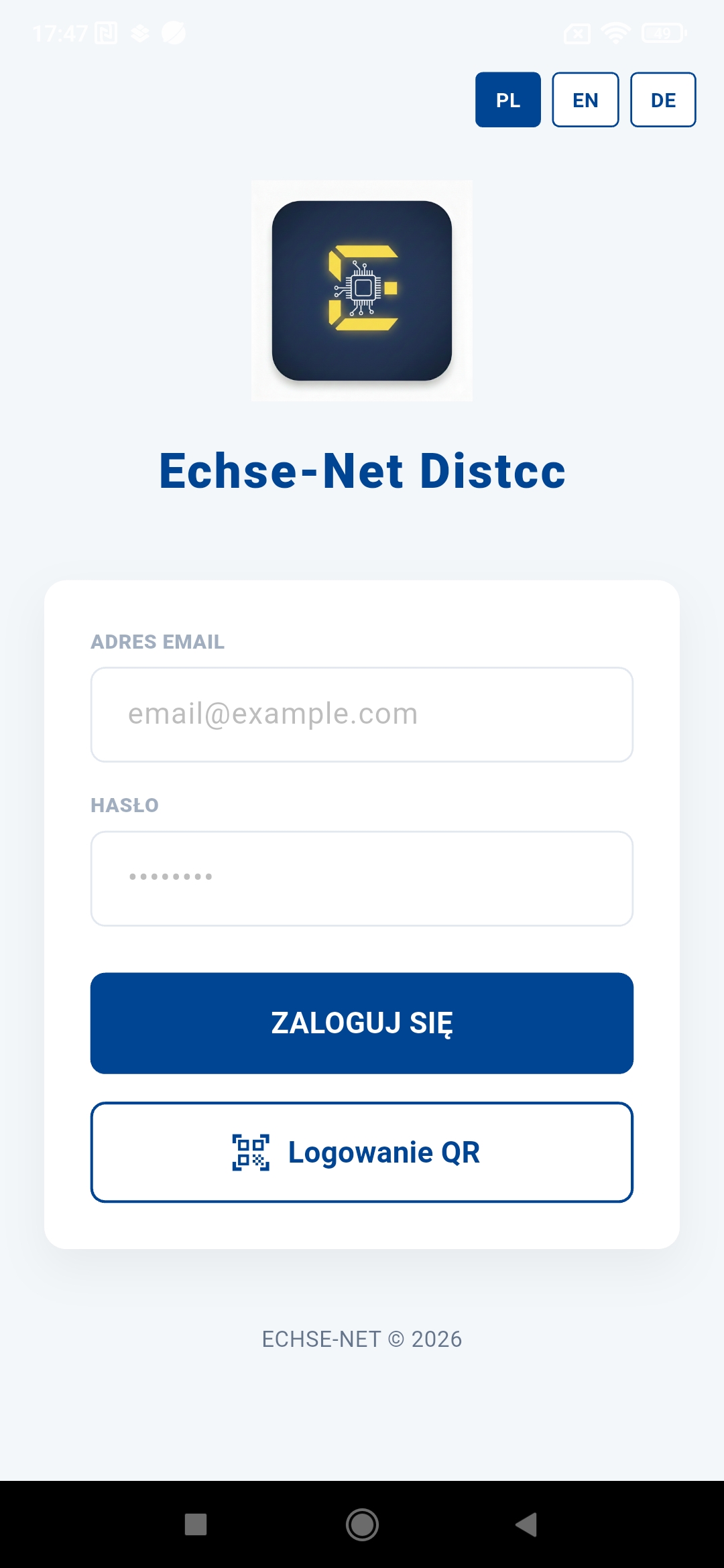The image size is (724, 1568).
Task: Focus the Adres Email input field
Action: point(362,714)
